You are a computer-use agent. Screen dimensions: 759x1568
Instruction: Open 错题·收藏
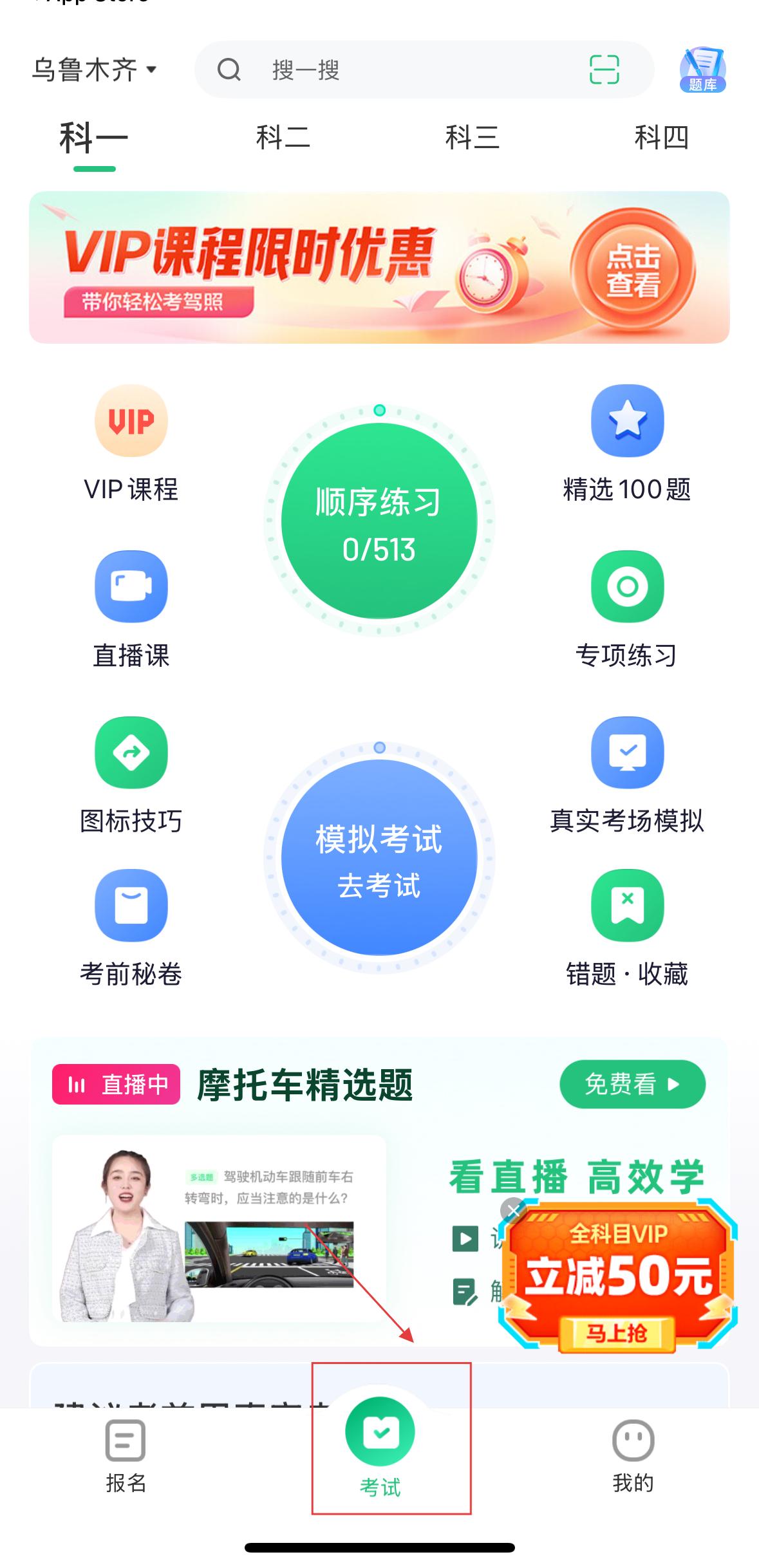(x=627, y=928)
